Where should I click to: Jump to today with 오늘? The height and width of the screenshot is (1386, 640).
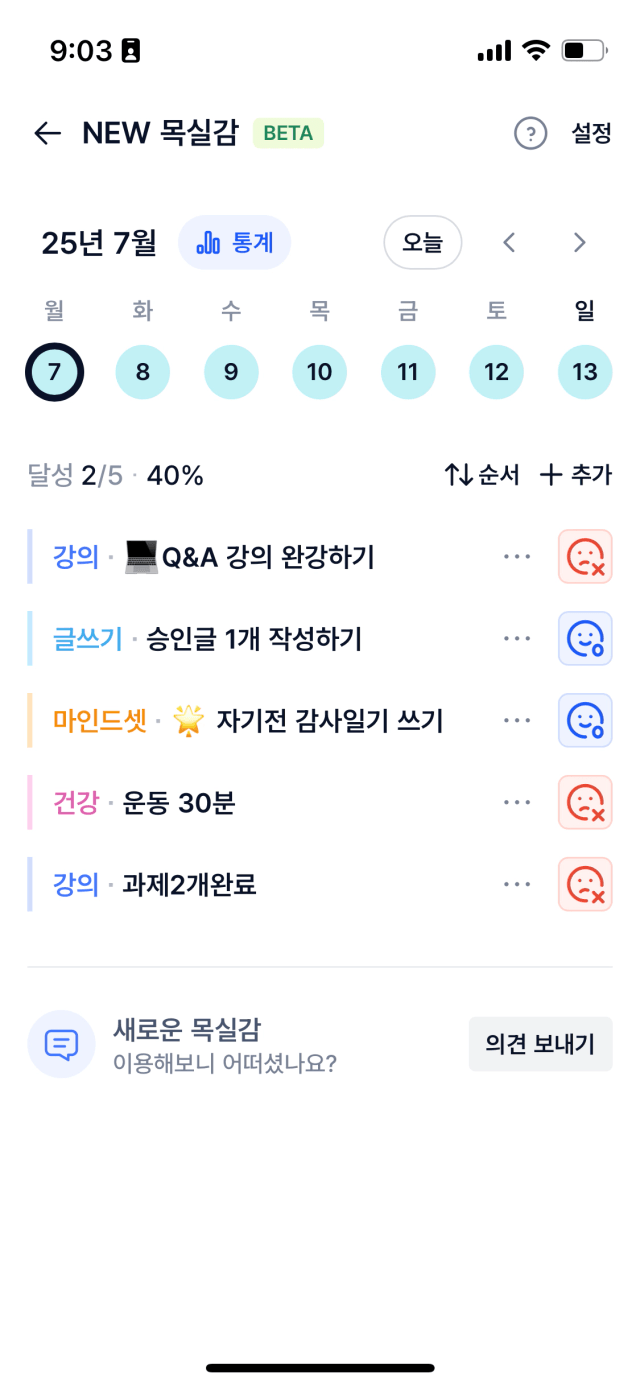coord(423,242)
